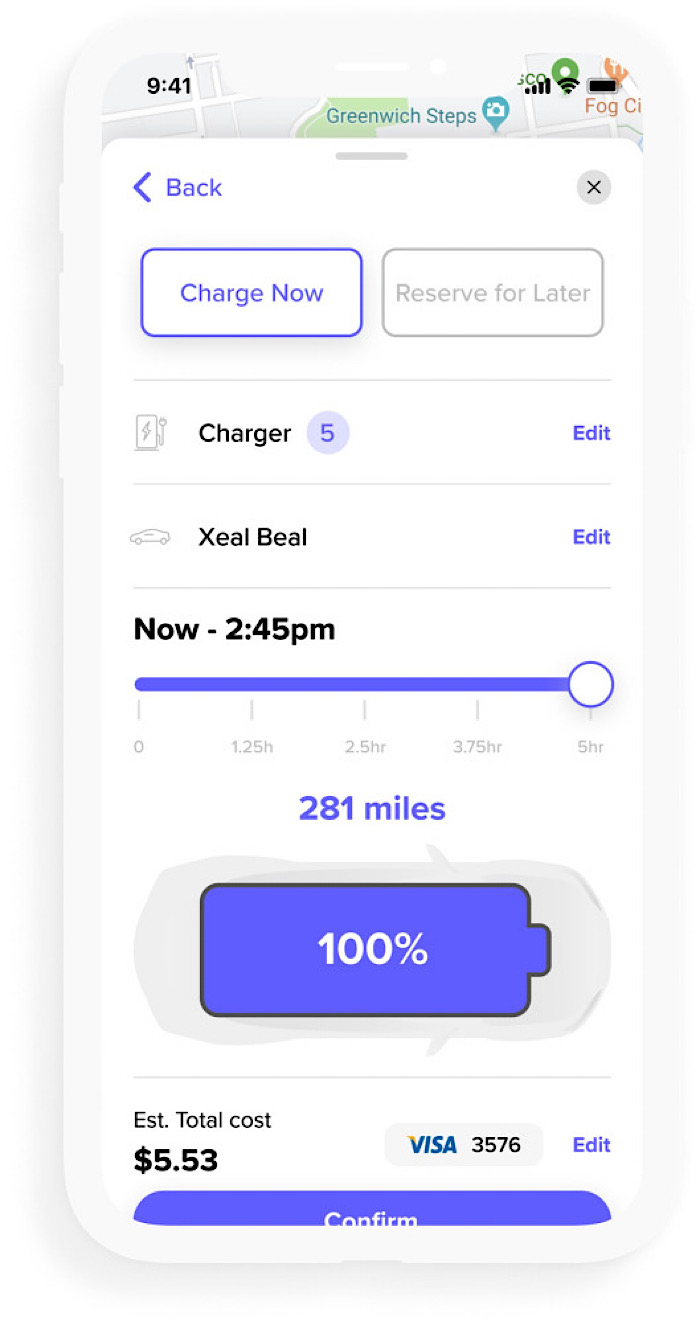700x1321 pixels.
Task: Edit the Visa 3576 payment method
Action: point(591,1145)
